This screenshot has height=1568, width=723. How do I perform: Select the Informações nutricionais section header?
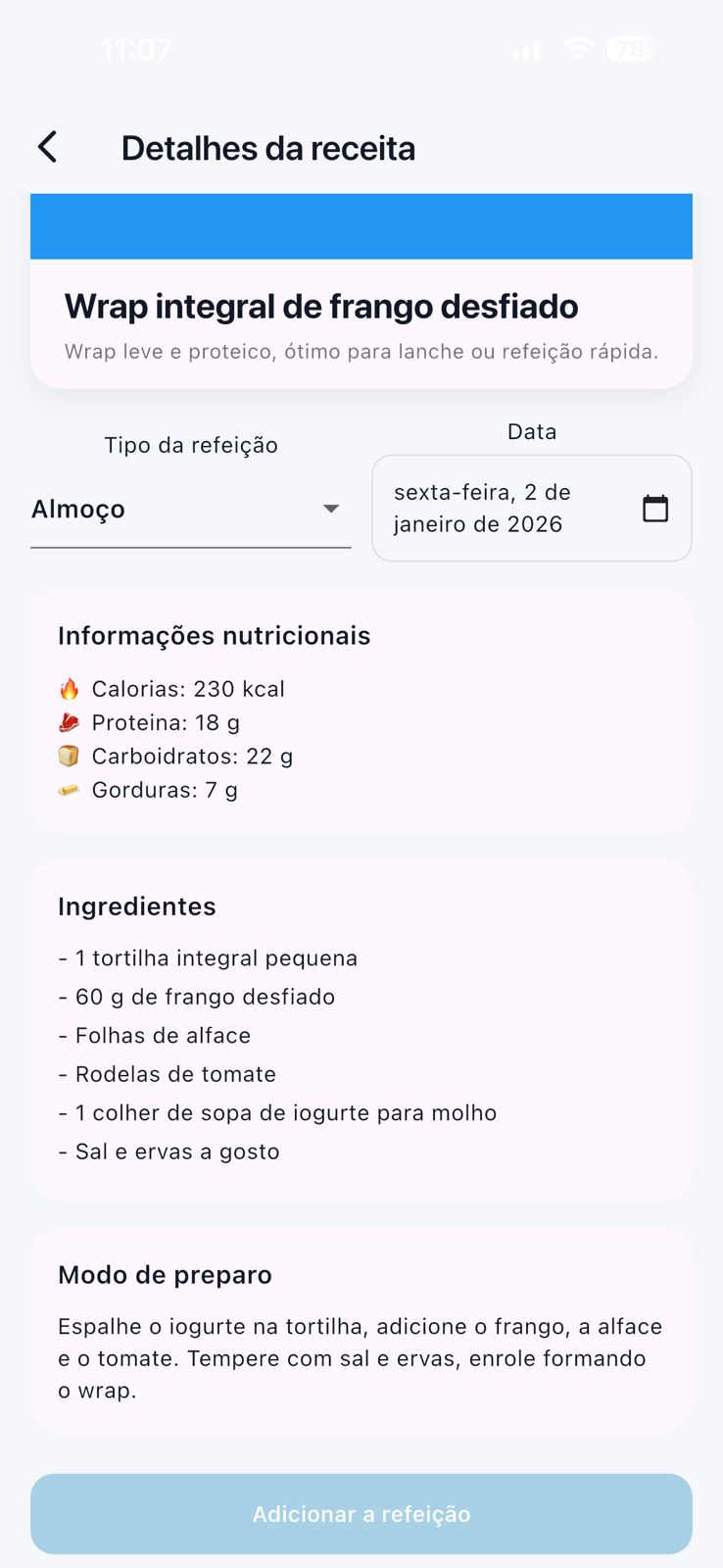pos(214,635)
